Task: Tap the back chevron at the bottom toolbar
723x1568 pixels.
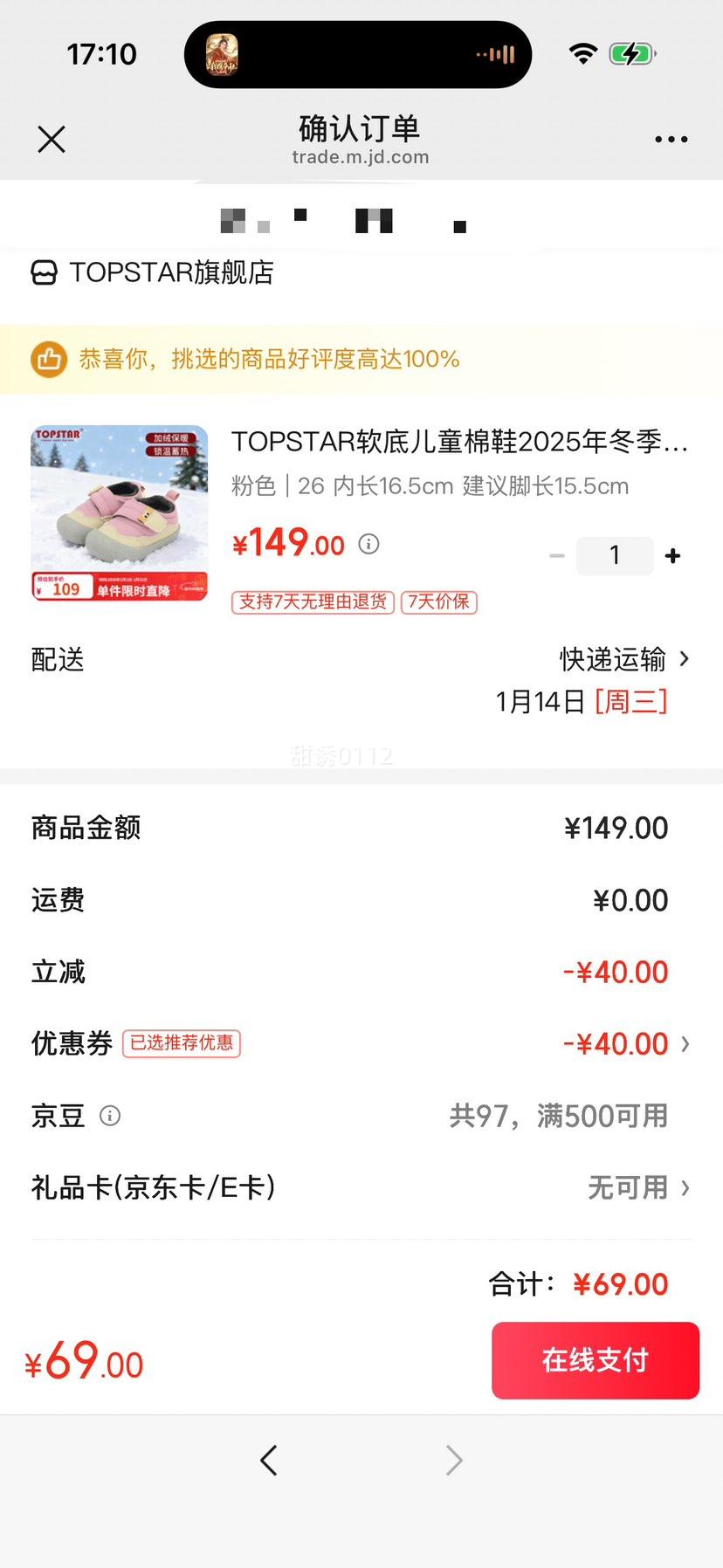Action: click(x=269, y=1460)
